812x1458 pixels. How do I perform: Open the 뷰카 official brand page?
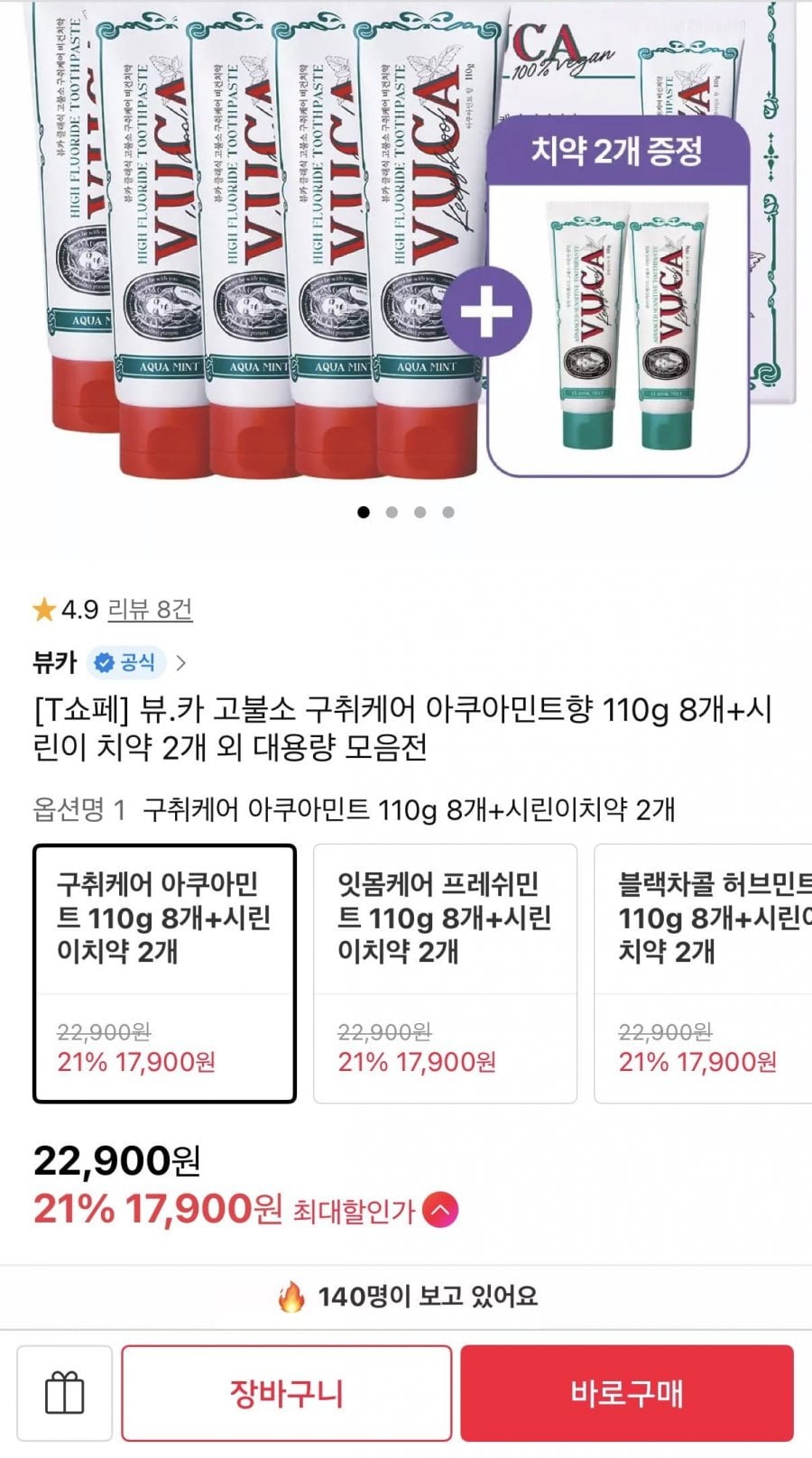110,663
